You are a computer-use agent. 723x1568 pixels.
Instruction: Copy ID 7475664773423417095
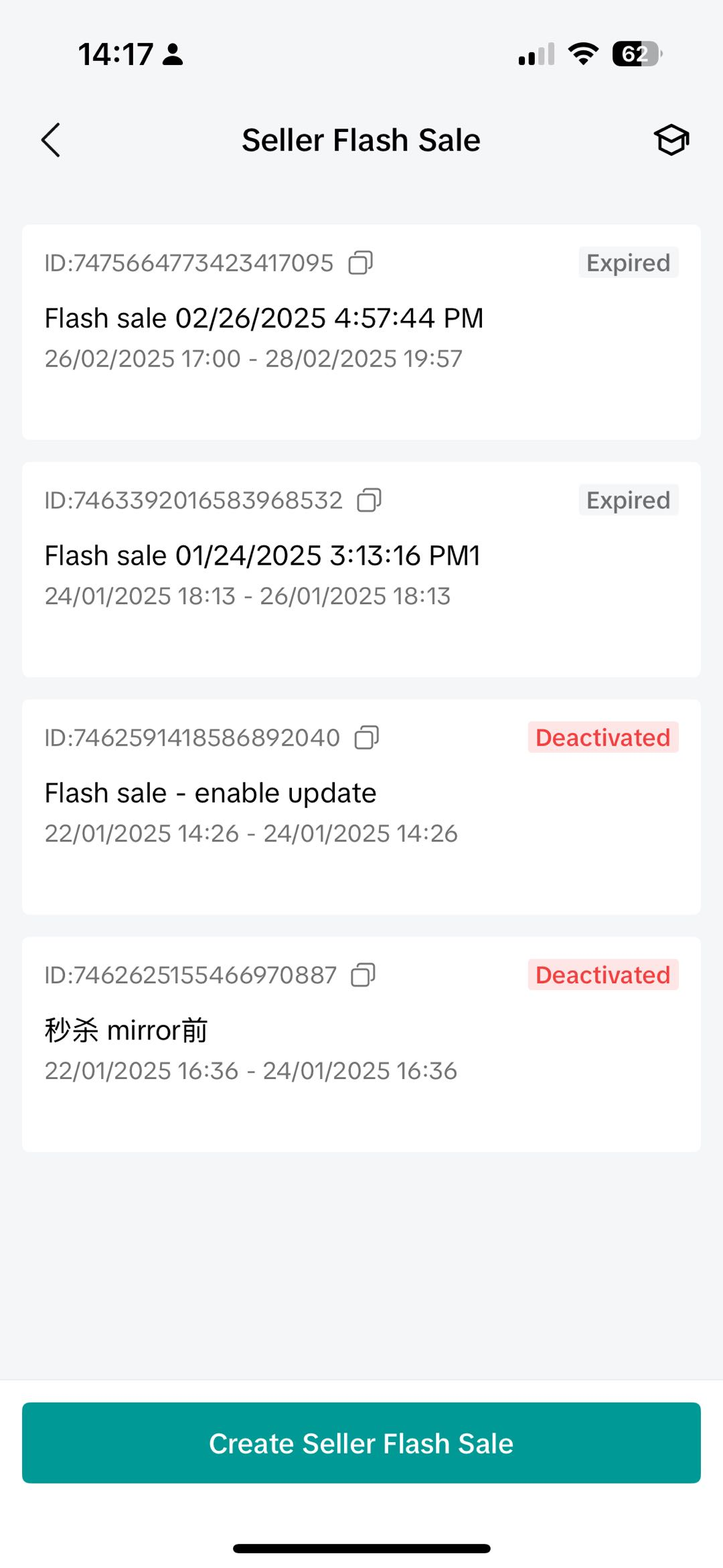(x=361, y=263)
